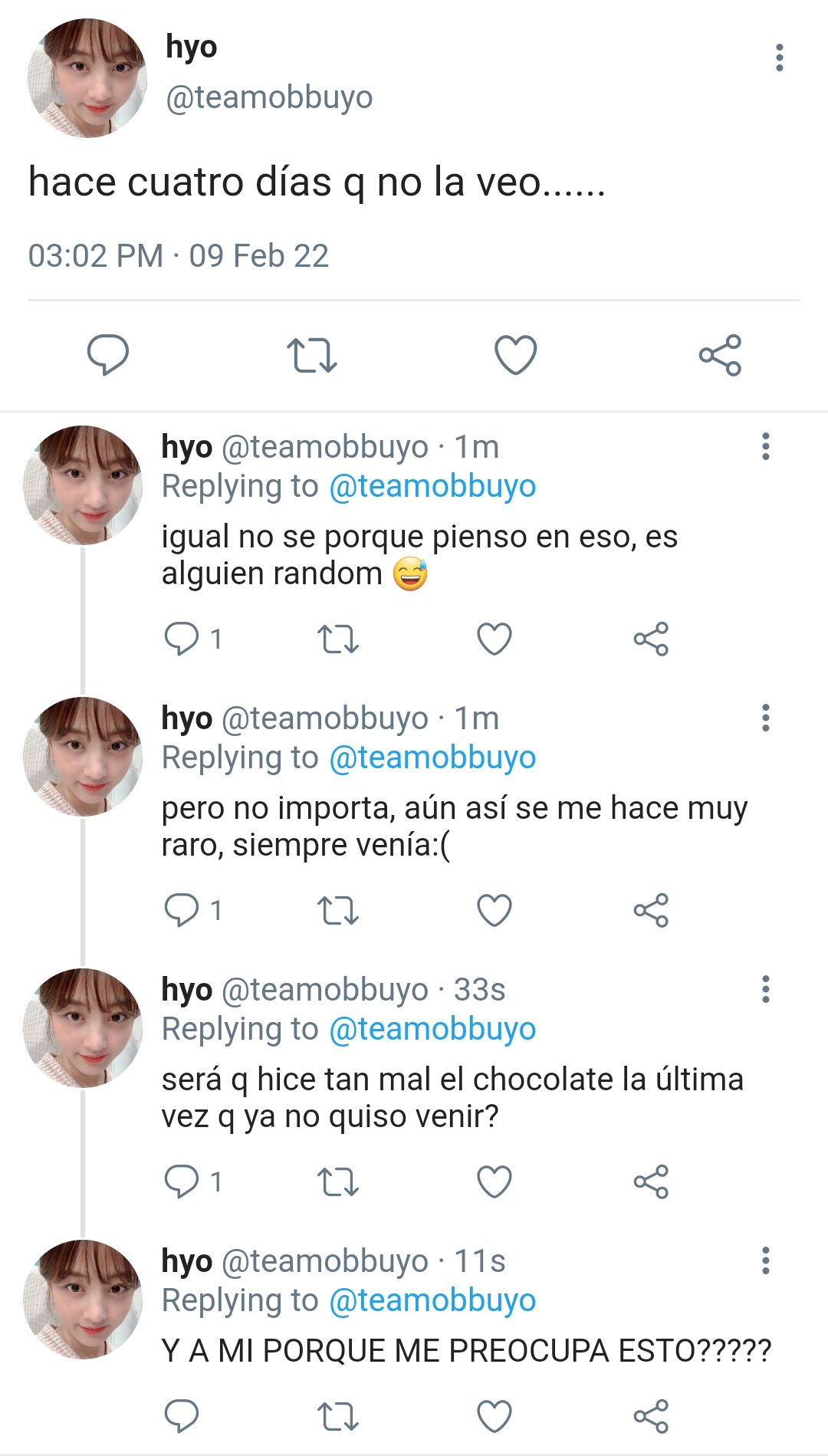Tap @teamobbuyo link in "pero no importa" reply

pyautogui.click(x=432, y=758)
